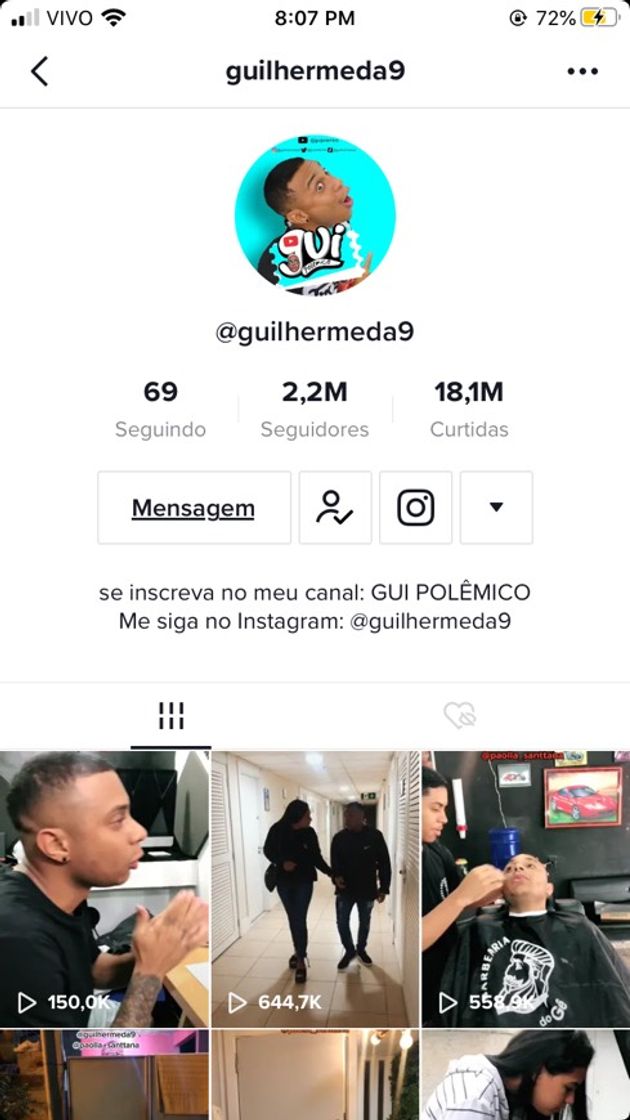Open the guilhermeda9 profile picture
The width and height of the screenshot is (630, 1120).
(x=315, y=215)
